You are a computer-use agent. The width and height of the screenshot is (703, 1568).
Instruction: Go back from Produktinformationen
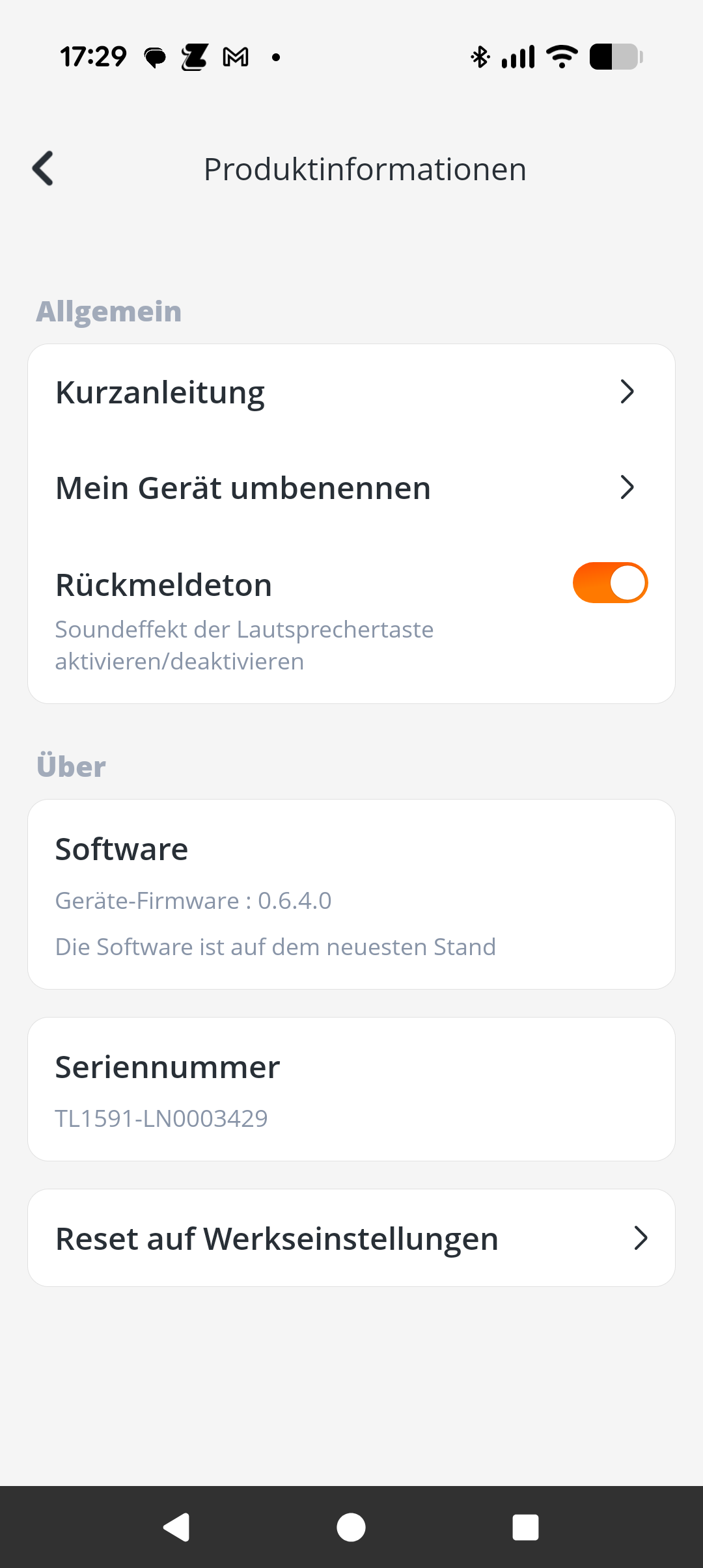43,169
